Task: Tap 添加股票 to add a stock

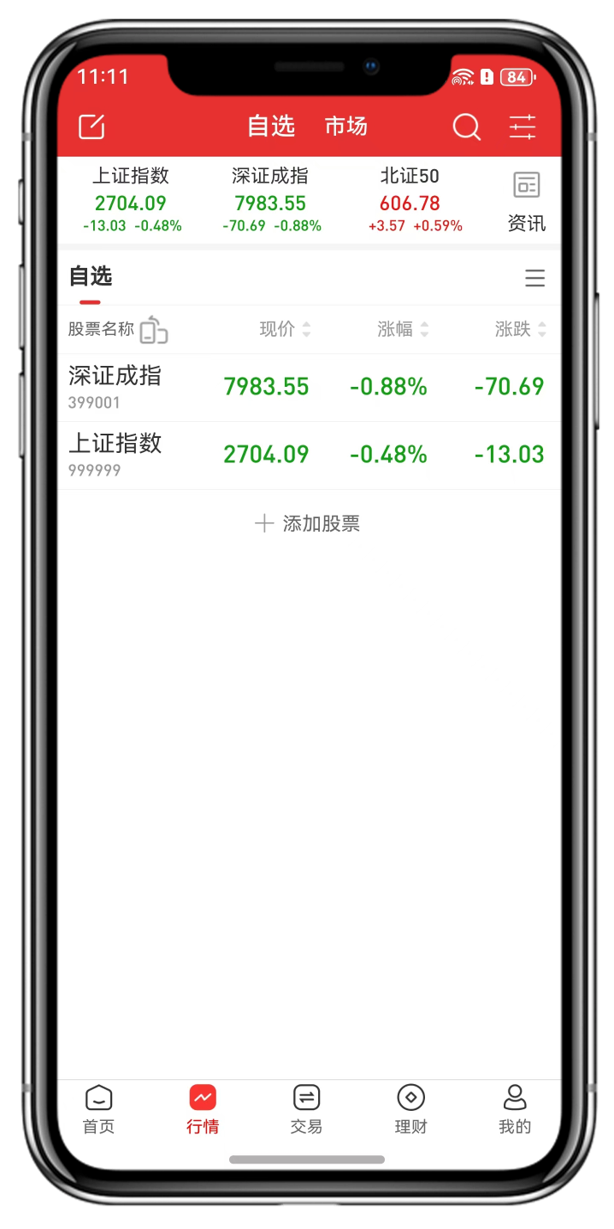Action: click(308, 524)
